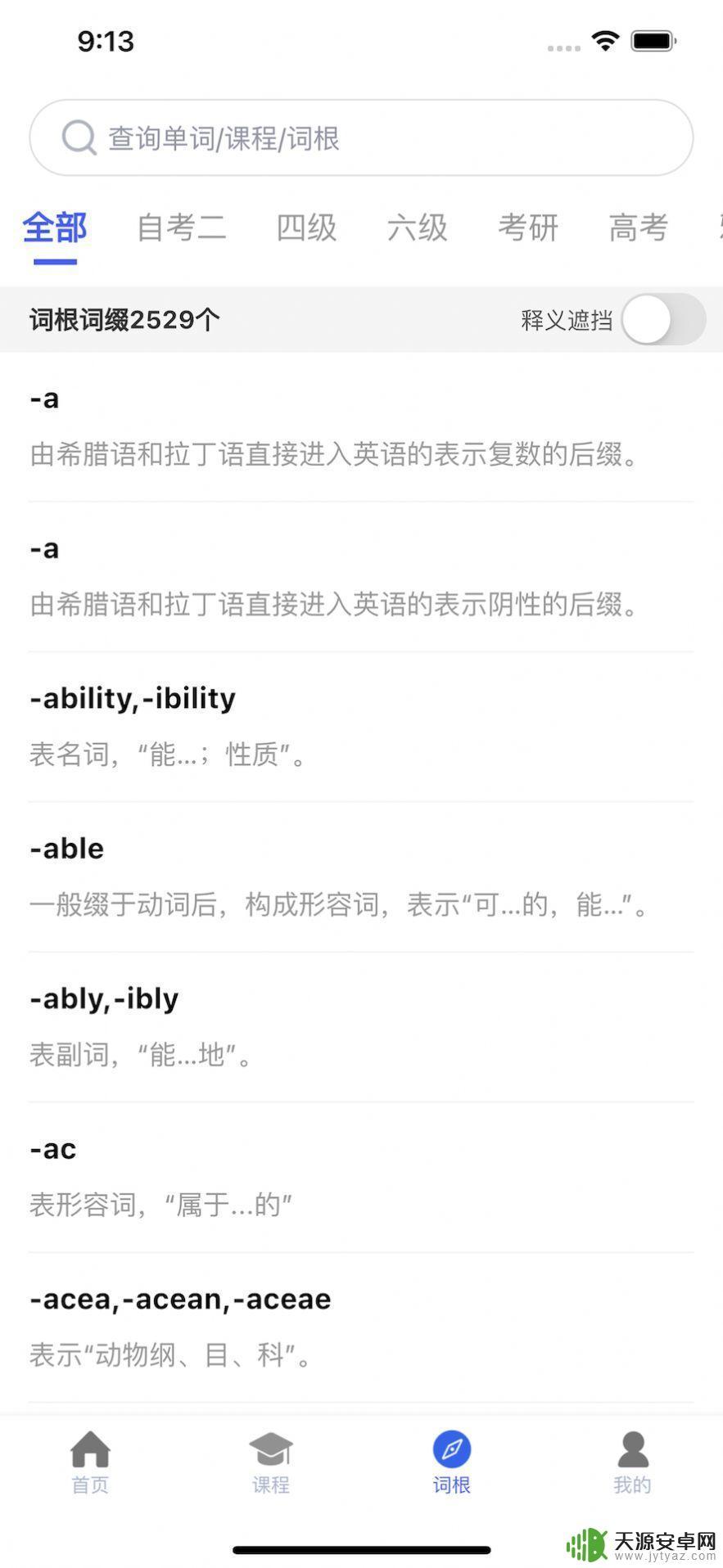This screenshot has height=1568, width=723.
Task: Open the 考研 category tab
Action: click(x=527, y=228)
